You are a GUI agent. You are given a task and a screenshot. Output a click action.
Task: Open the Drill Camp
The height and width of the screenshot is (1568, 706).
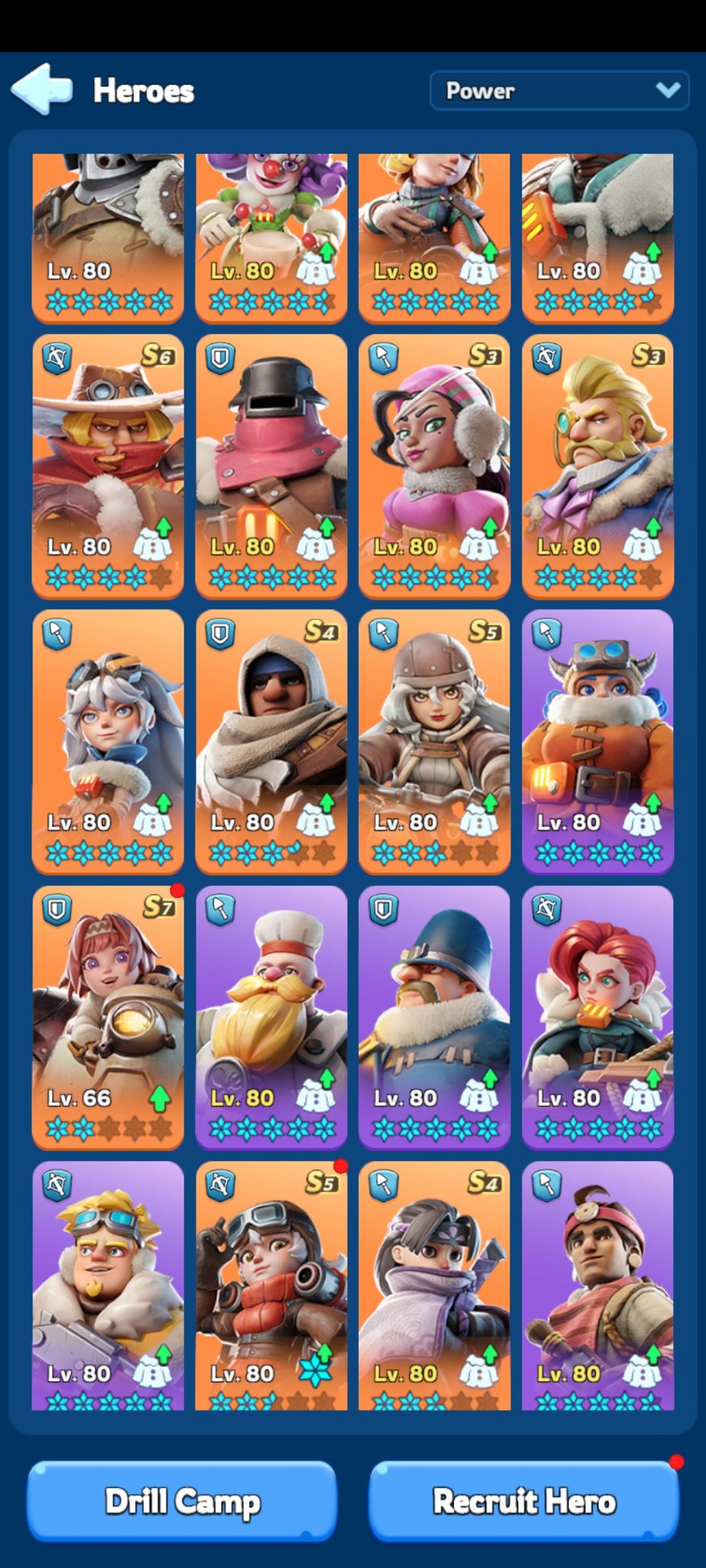point(182,1501)
